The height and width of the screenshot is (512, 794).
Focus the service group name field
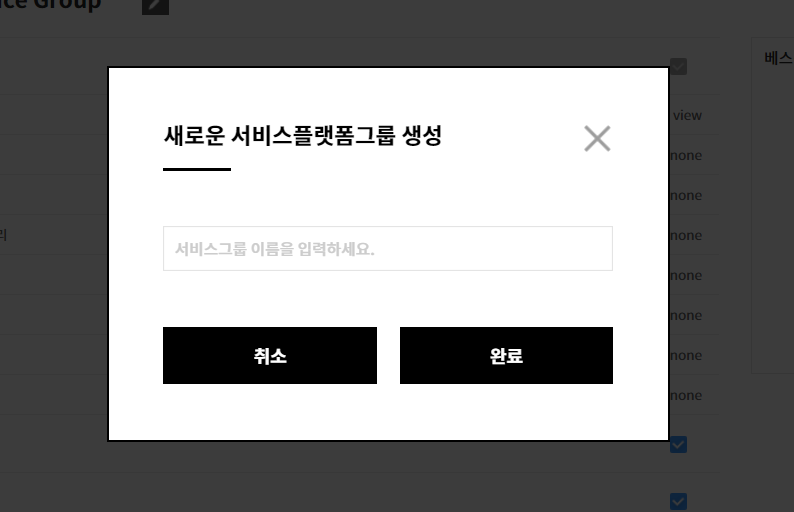click(387, 248)
